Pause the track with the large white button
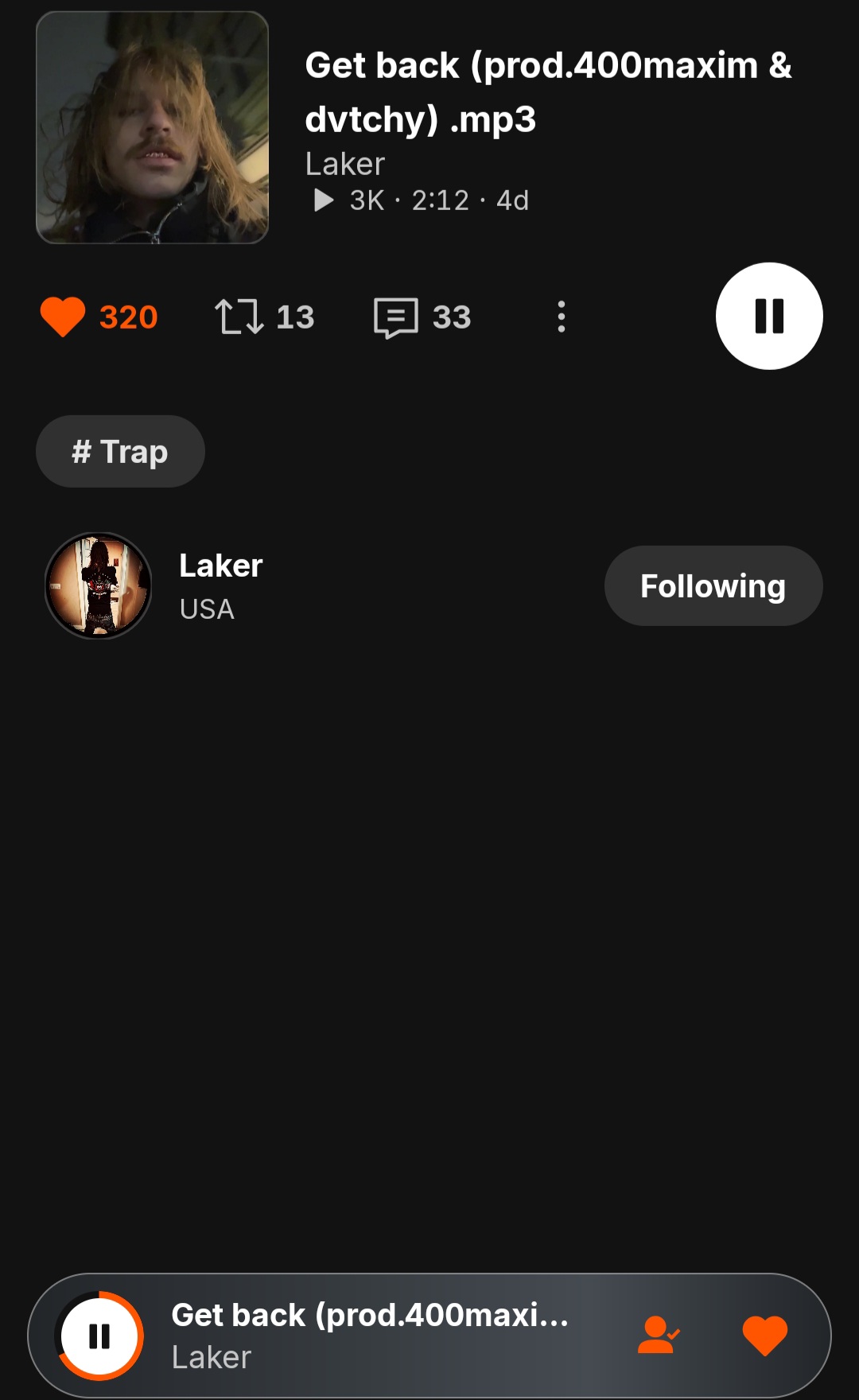 click(x=768, y=316)
